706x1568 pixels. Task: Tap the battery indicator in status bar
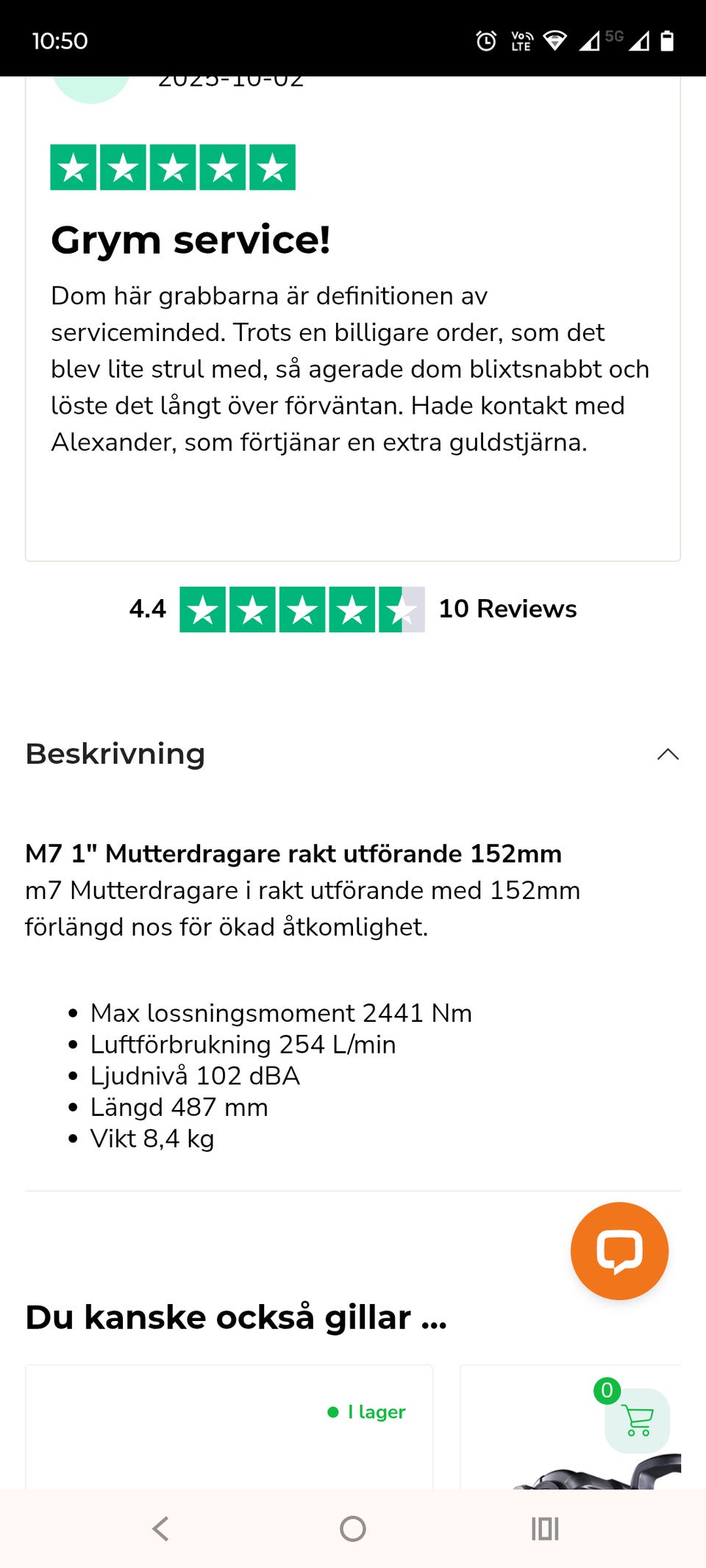tap(668, 42)
